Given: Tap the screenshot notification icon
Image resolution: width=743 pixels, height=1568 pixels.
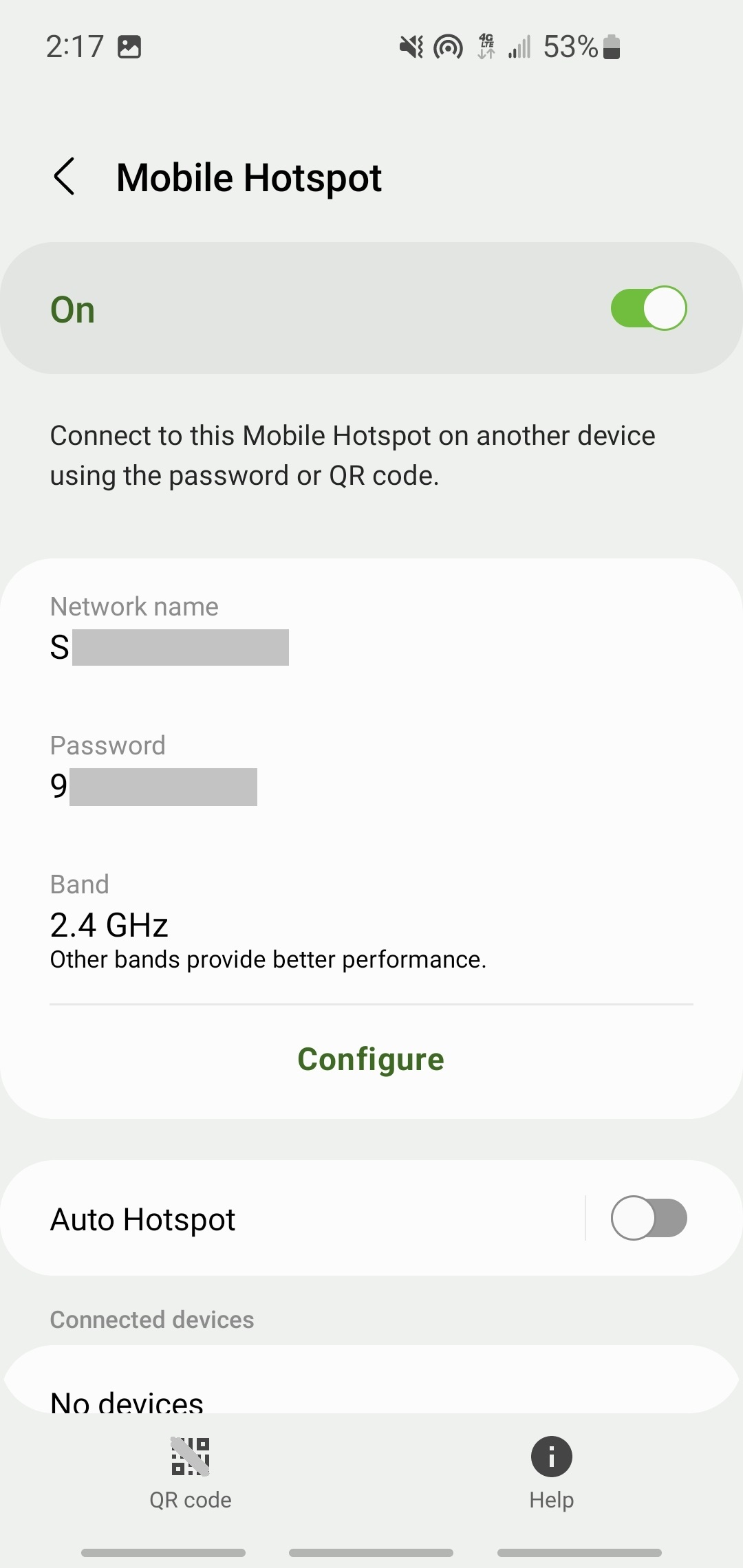Looking at the screenshot, I should 131,45.
